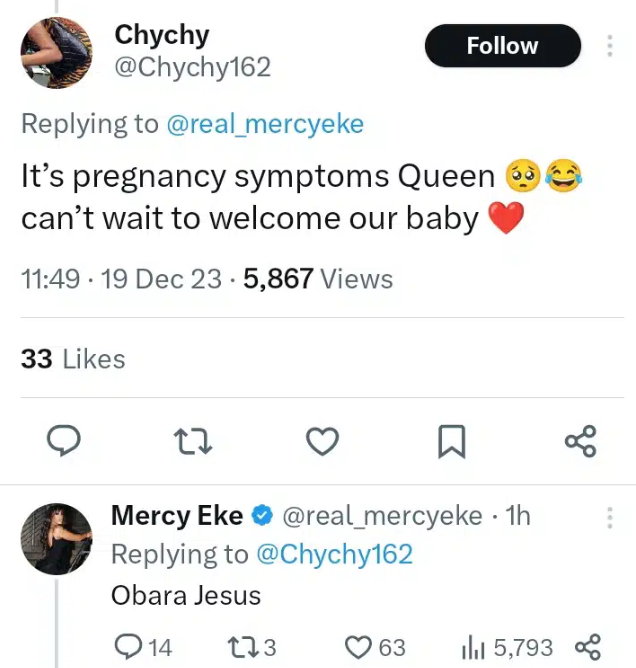Screen dimensions: 636x668
Task: Bookmark Chychy's tweet
Action: 452,440
